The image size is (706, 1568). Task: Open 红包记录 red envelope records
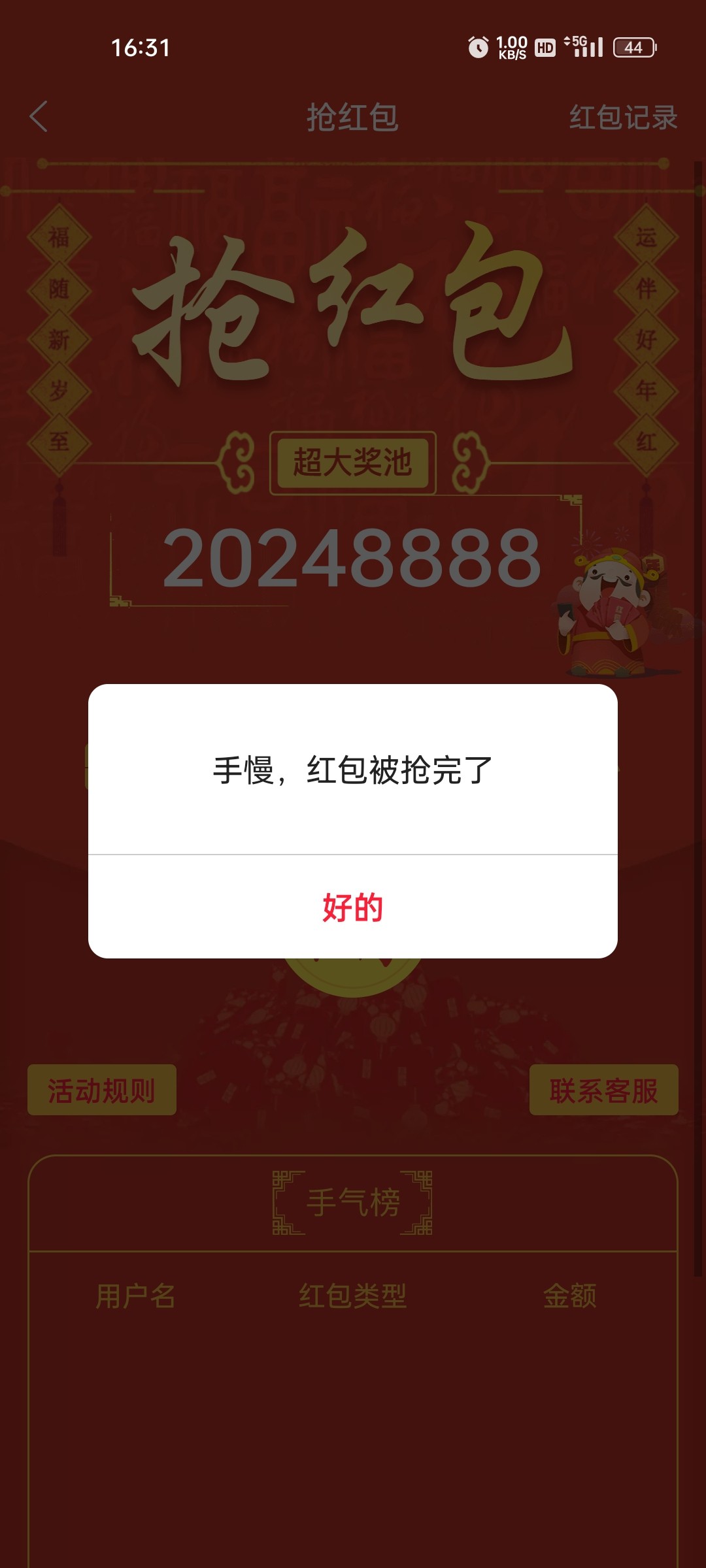(x=622, y=116)
